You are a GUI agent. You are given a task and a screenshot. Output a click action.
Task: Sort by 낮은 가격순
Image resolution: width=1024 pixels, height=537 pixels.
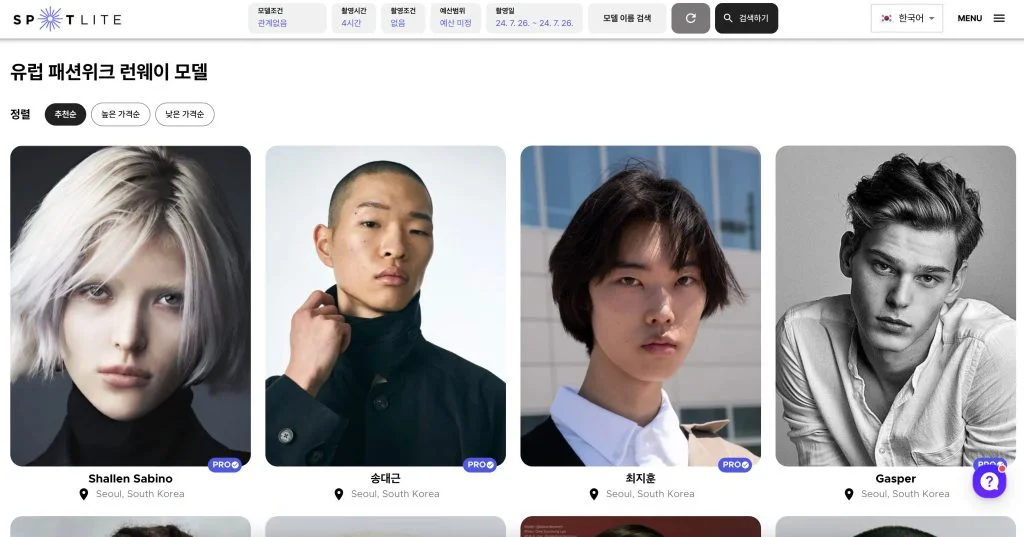click(184, 115)
